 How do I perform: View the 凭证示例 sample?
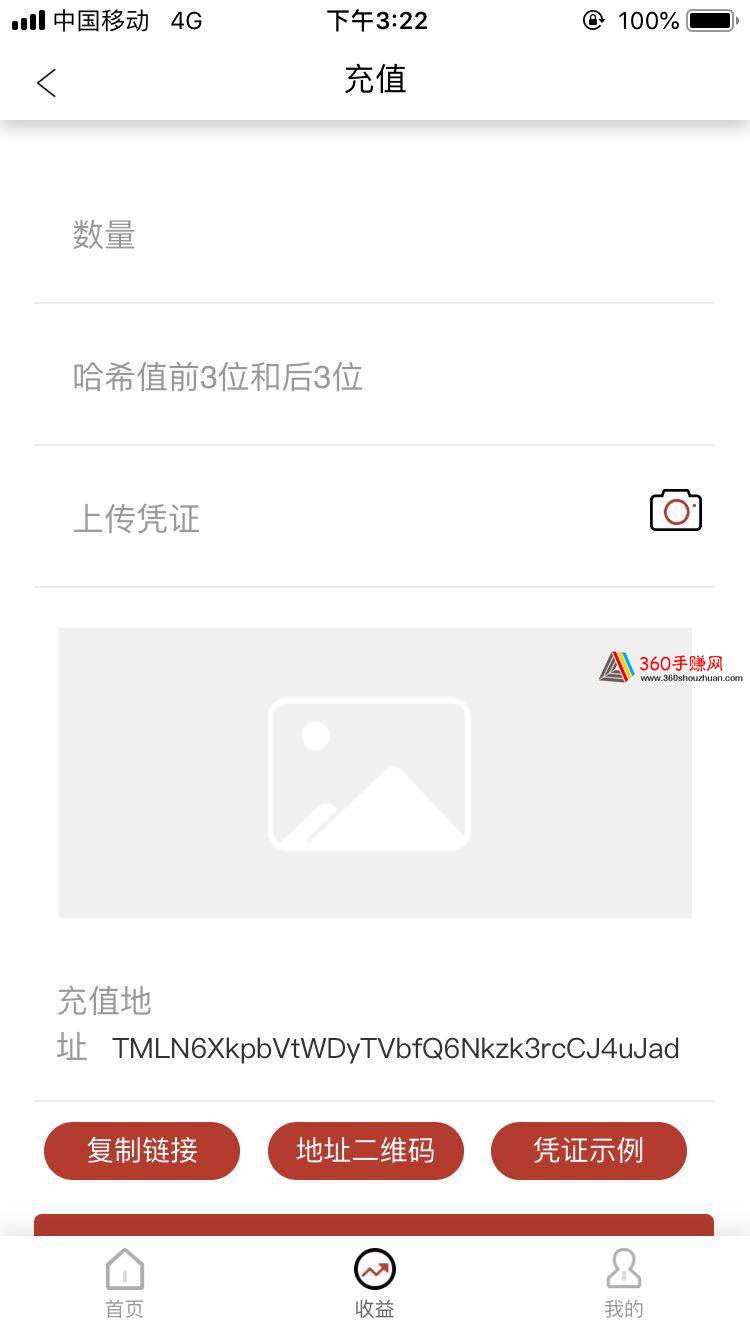tap(588, 1151)
